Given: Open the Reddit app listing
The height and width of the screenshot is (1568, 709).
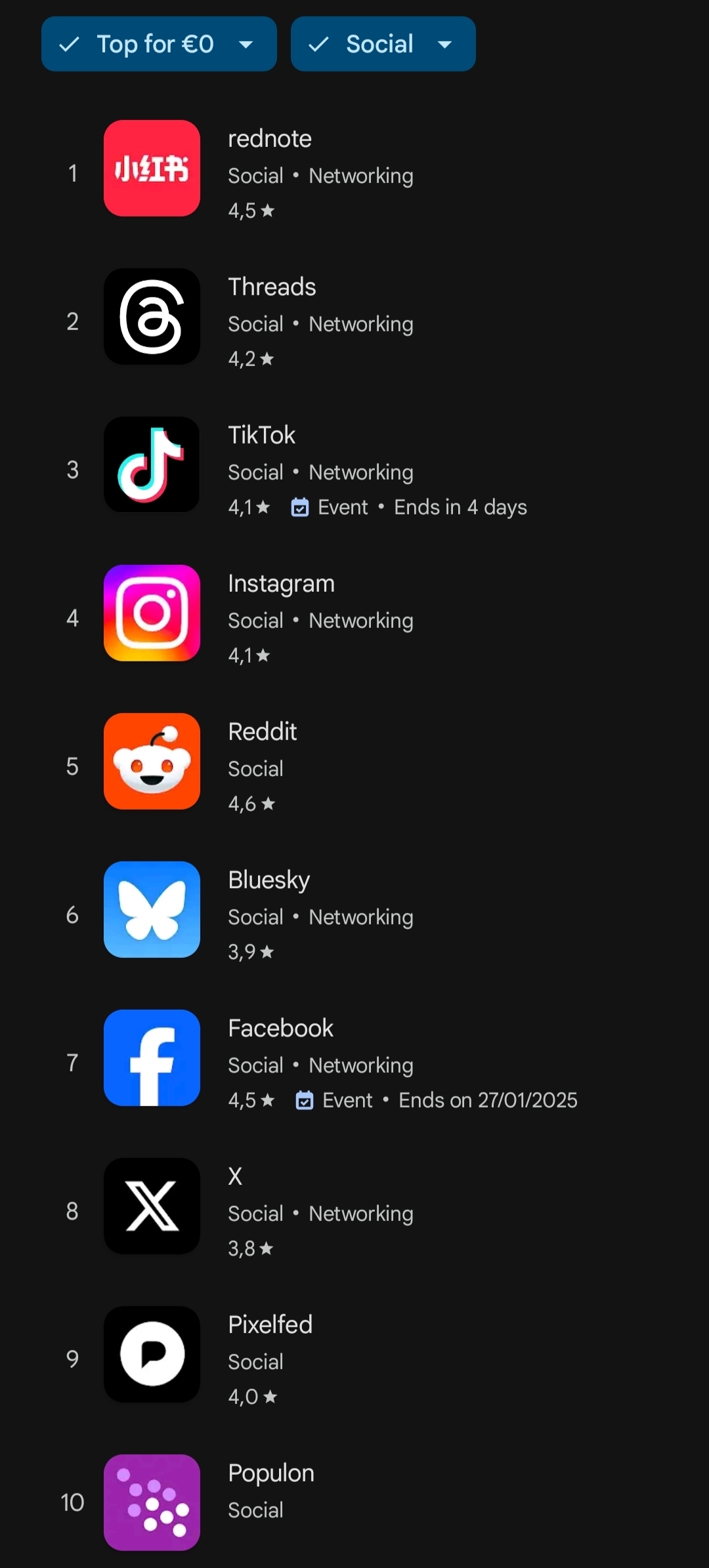Looking at the screenshot, I should pyautogui.click(x=354, y=762).
